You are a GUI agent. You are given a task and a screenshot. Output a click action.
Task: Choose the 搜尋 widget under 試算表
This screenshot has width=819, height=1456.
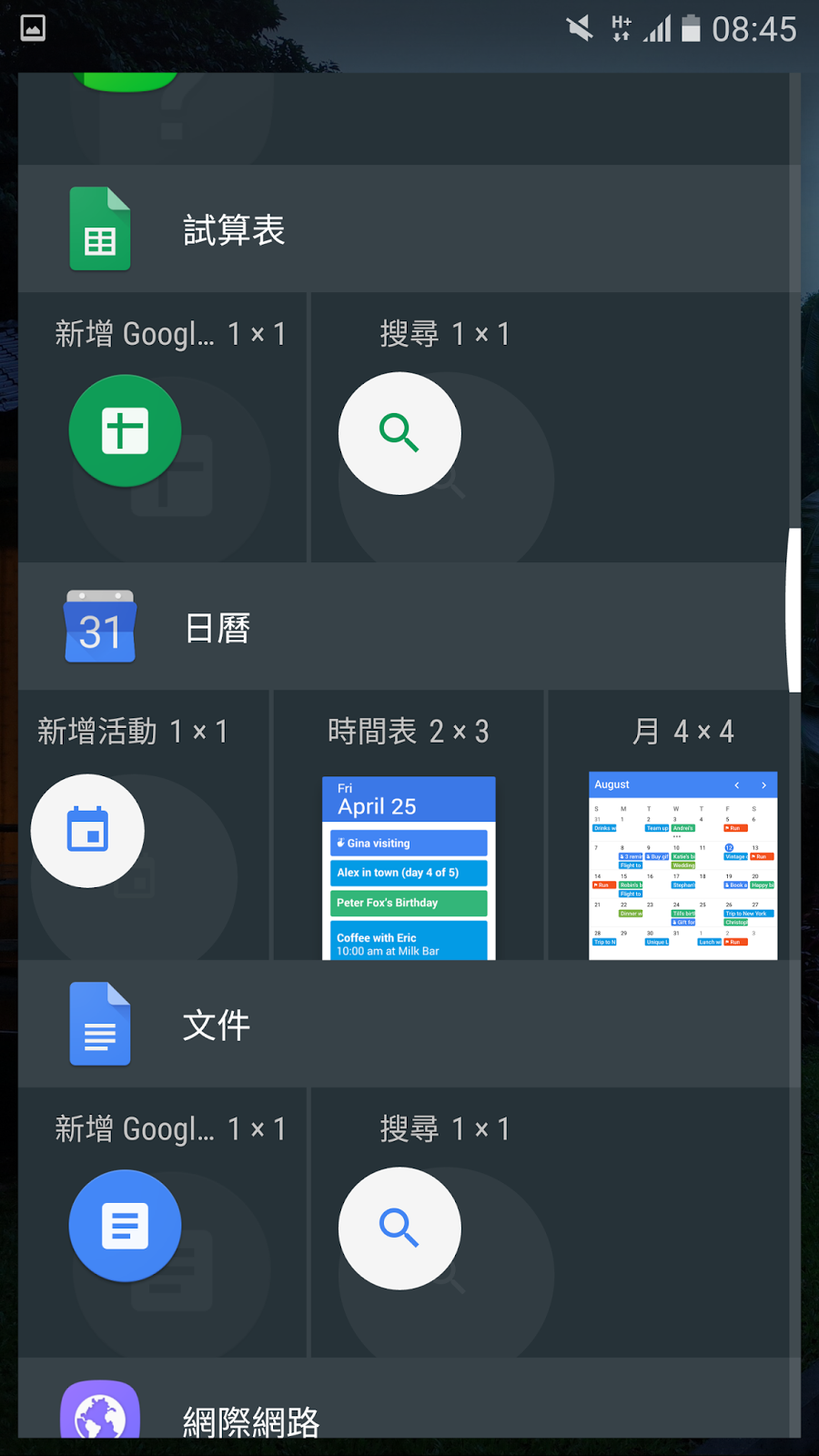point(399,433)
